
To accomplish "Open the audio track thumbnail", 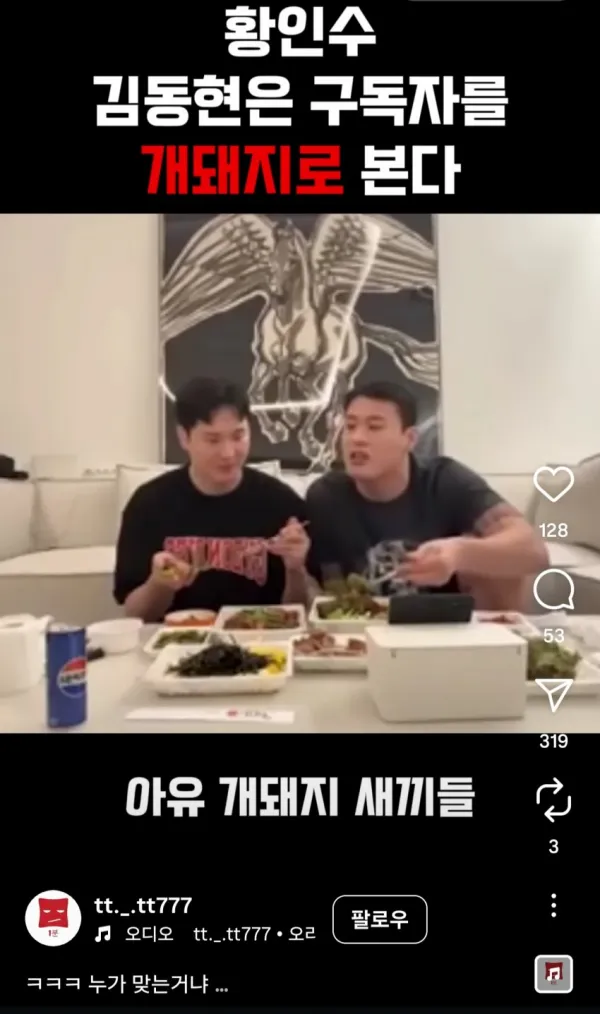I will (x=553, y=974).
